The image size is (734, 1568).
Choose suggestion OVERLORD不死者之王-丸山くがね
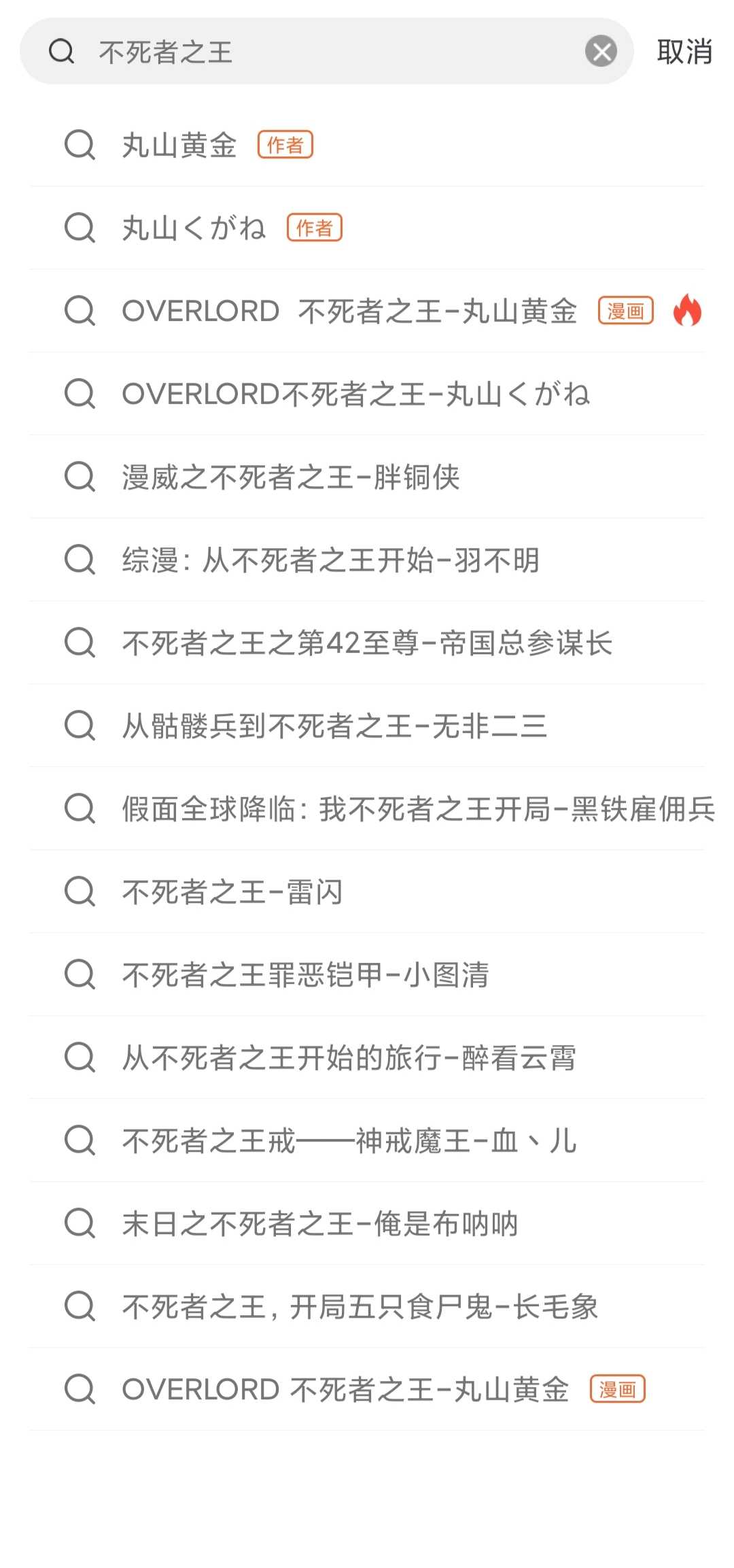click(x=367, y=394)
